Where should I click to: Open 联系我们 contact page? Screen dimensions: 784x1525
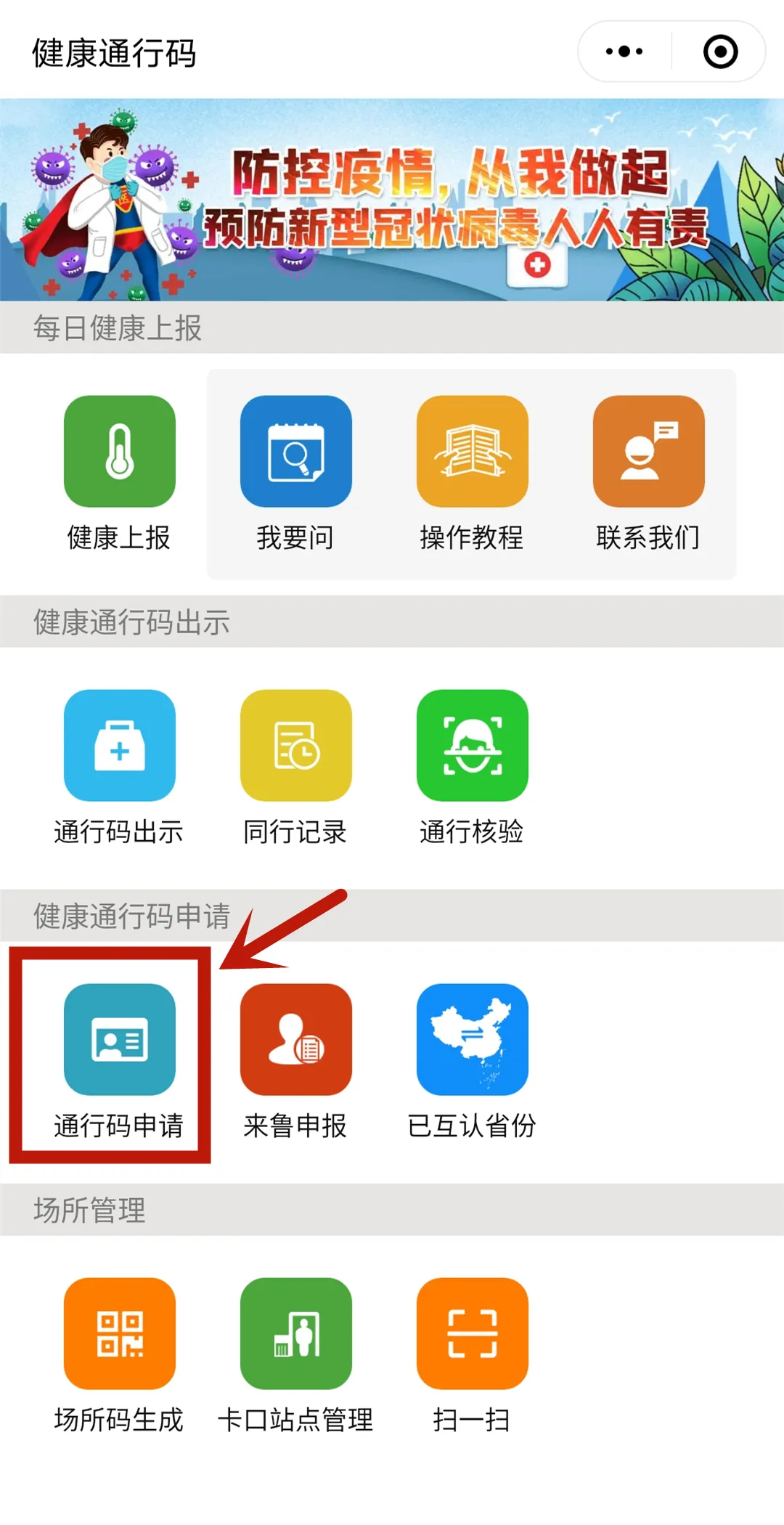pos(649,452)
